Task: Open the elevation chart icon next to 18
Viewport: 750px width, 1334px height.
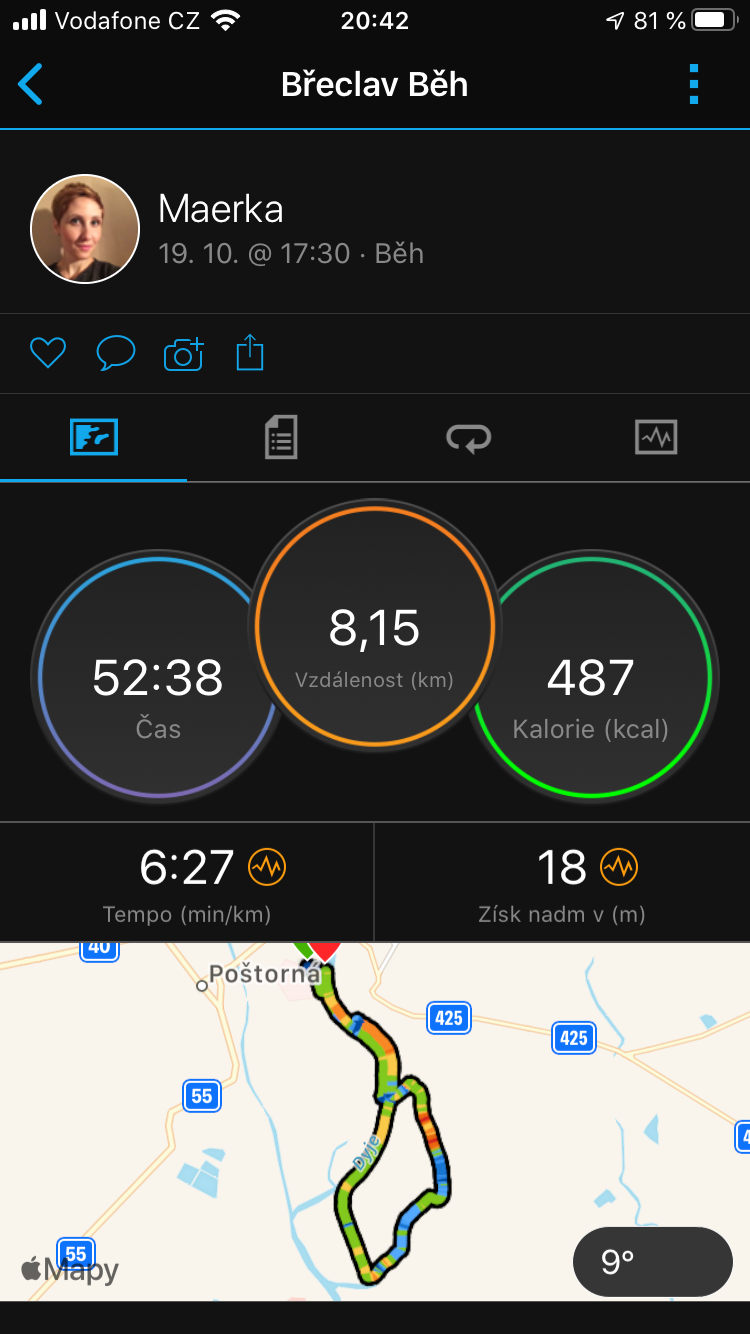Action: 619,867
